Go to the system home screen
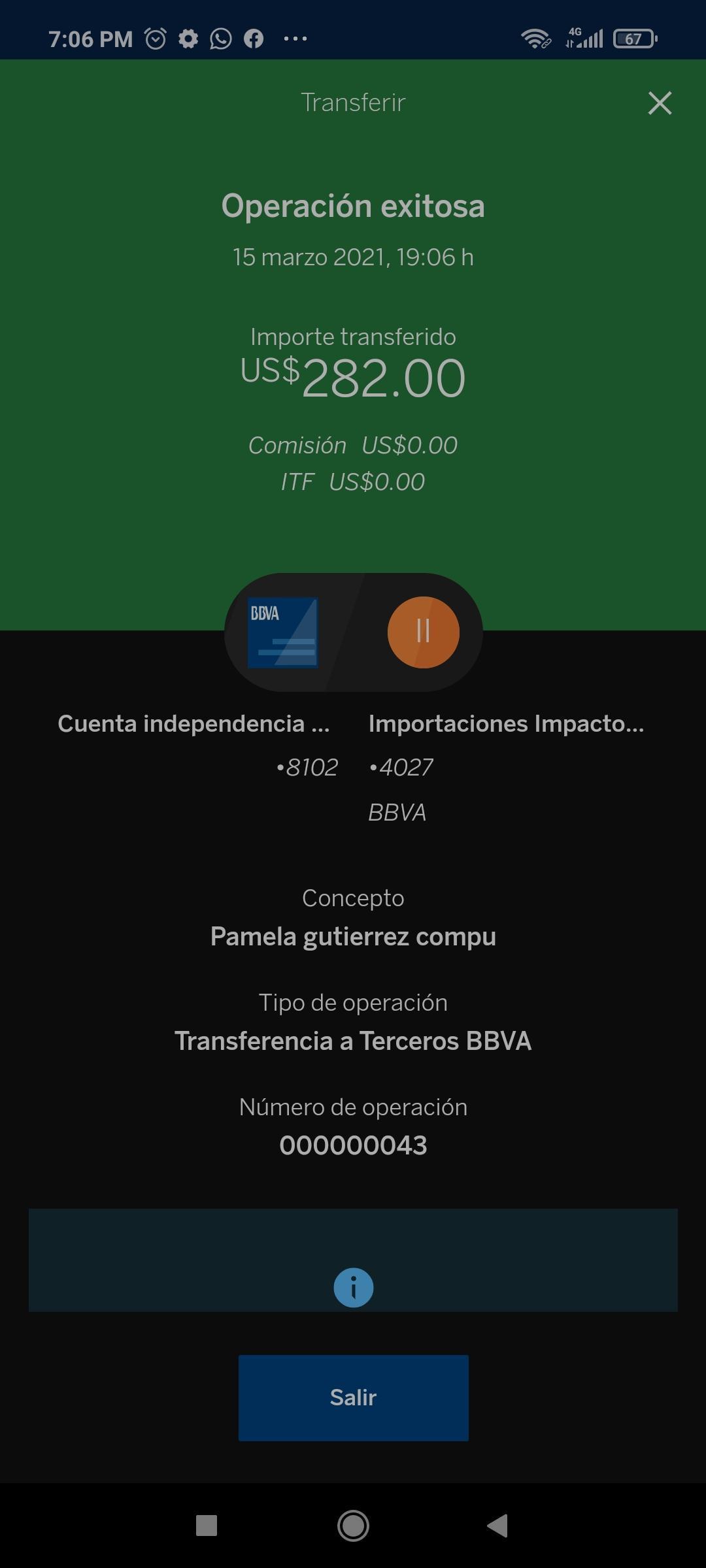This screenshot has height=1568, width=706. point(353,1526)
